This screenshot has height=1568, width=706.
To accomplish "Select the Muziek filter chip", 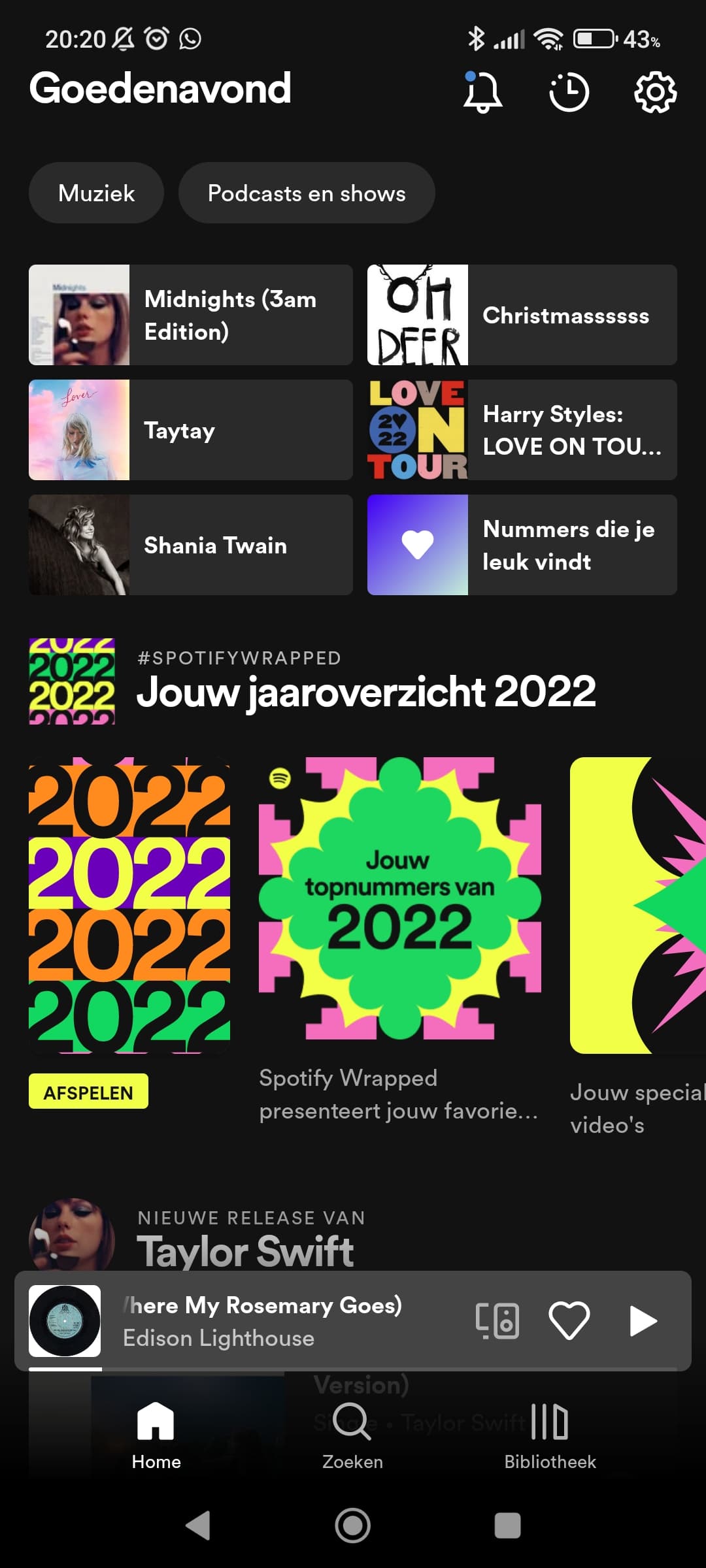I will (x=96, y=193).
